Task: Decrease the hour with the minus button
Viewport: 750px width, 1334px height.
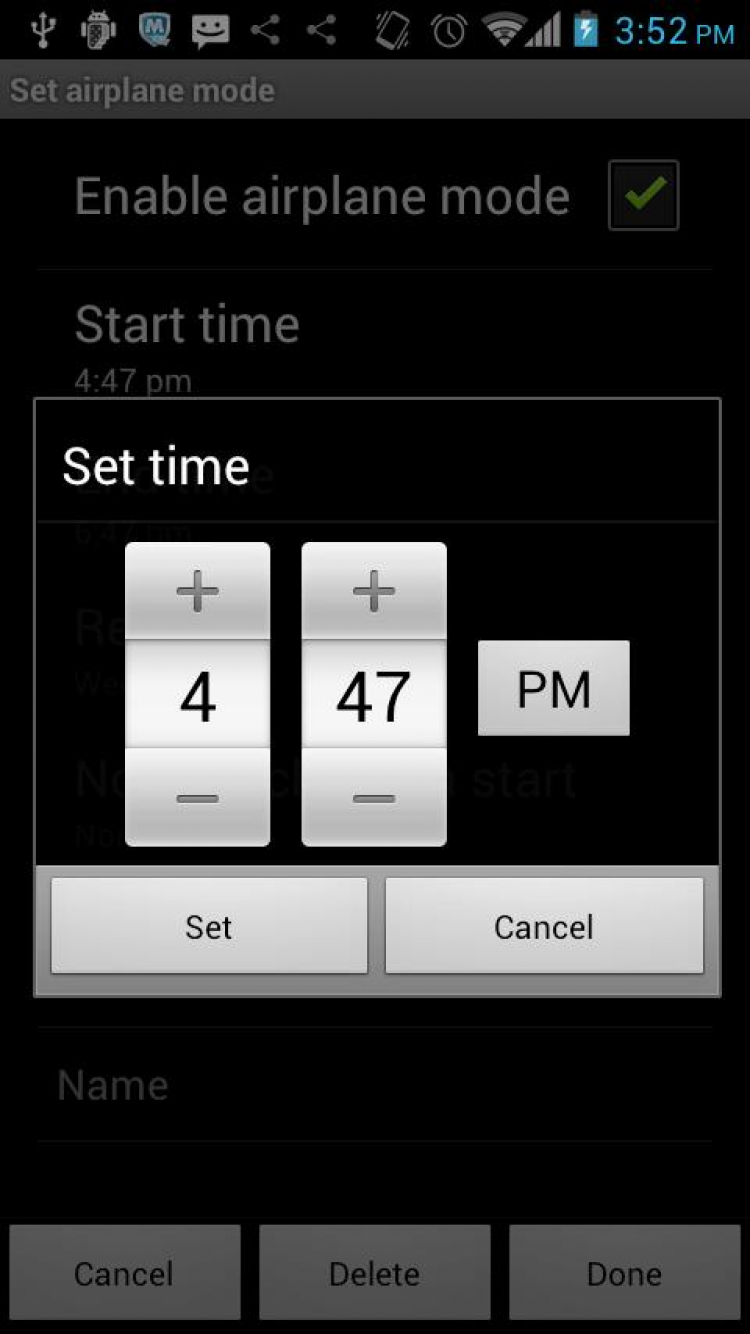Action: pyautogui.click(x=197, y=798)
